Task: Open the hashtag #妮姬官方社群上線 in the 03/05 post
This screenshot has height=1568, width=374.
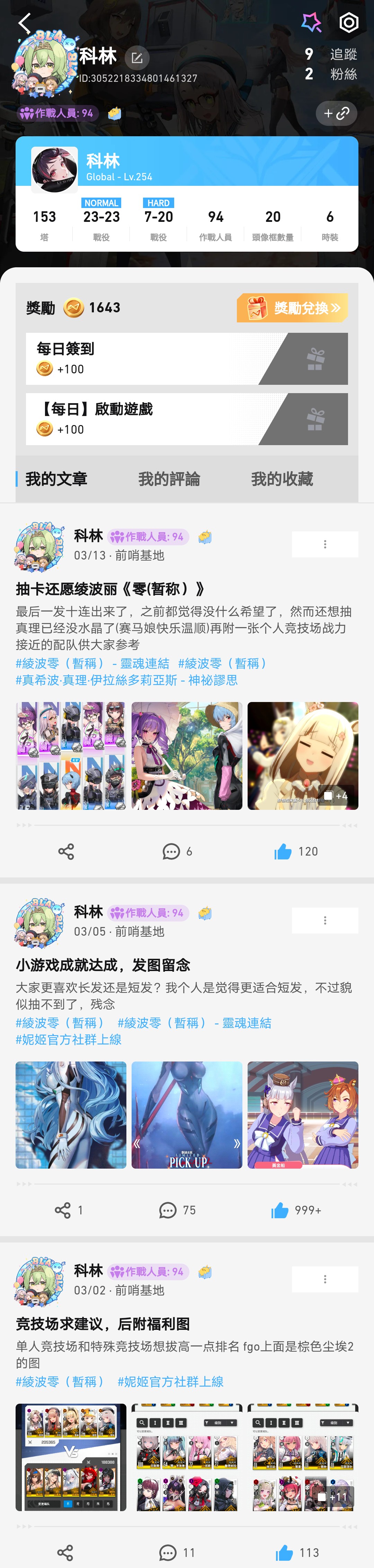Action: pyautogui.click(x=68, y=1040)
